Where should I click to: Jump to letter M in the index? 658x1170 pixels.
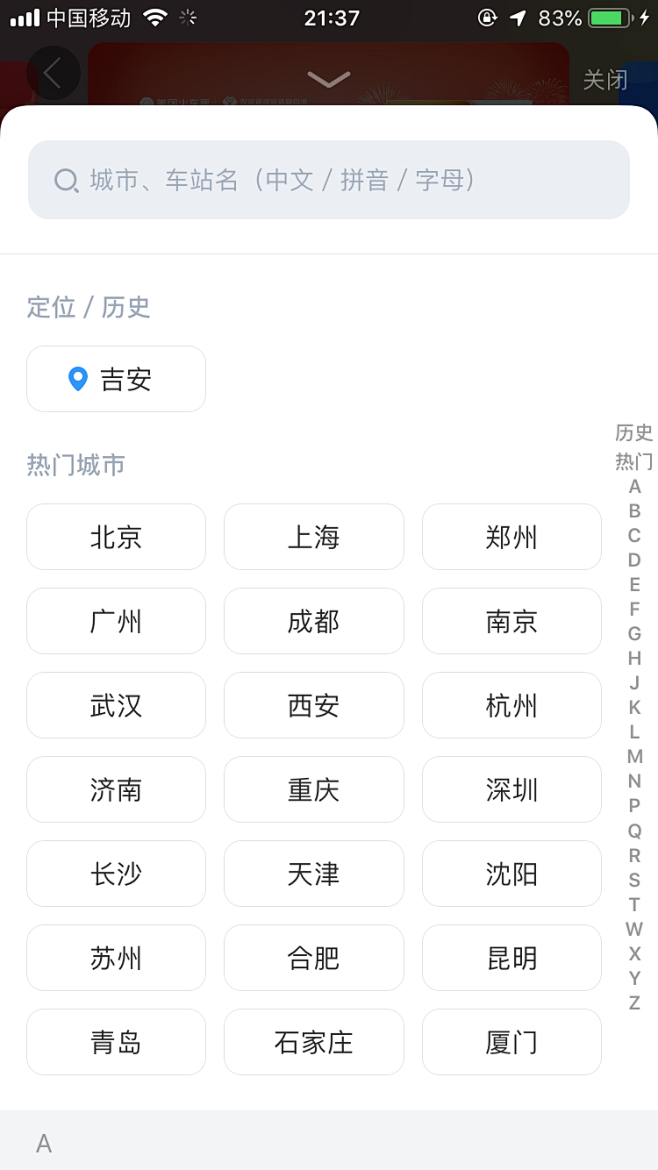pyautogui.click(x=634, y=757)
